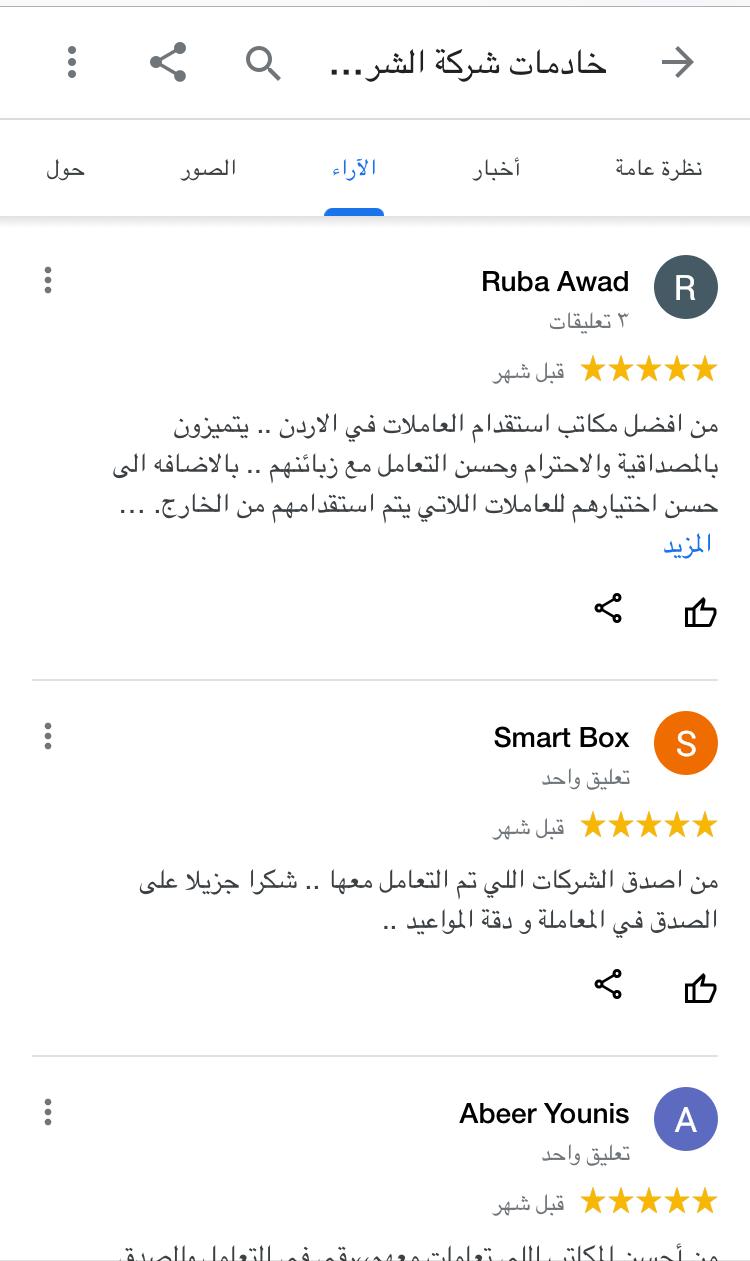Tap the back arrow in app bar
This screenshot has height=1261, width=750.
(678, 63)
